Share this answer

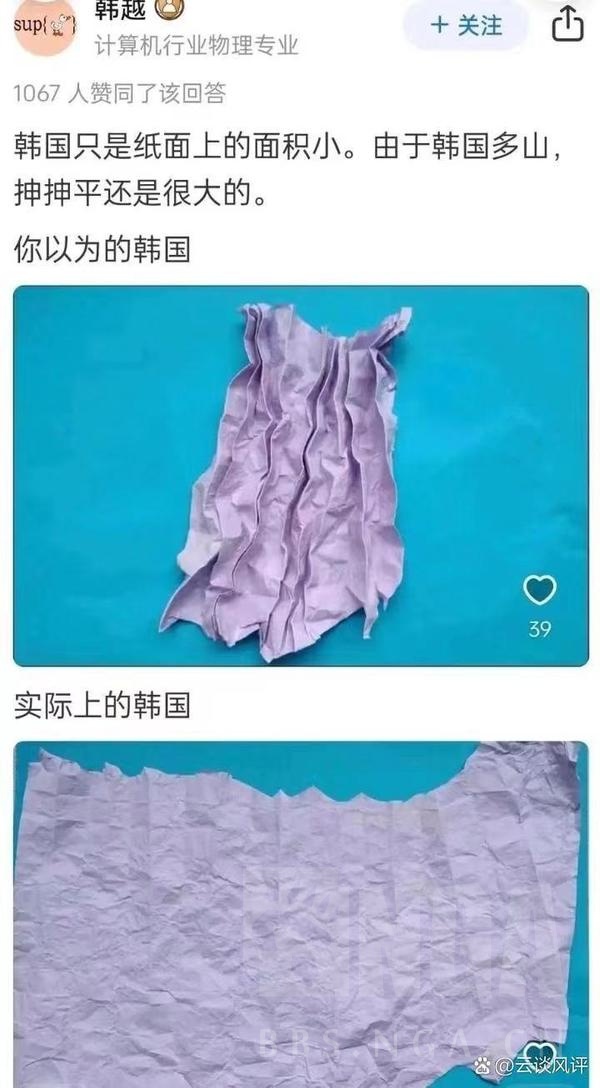[567, 24]
